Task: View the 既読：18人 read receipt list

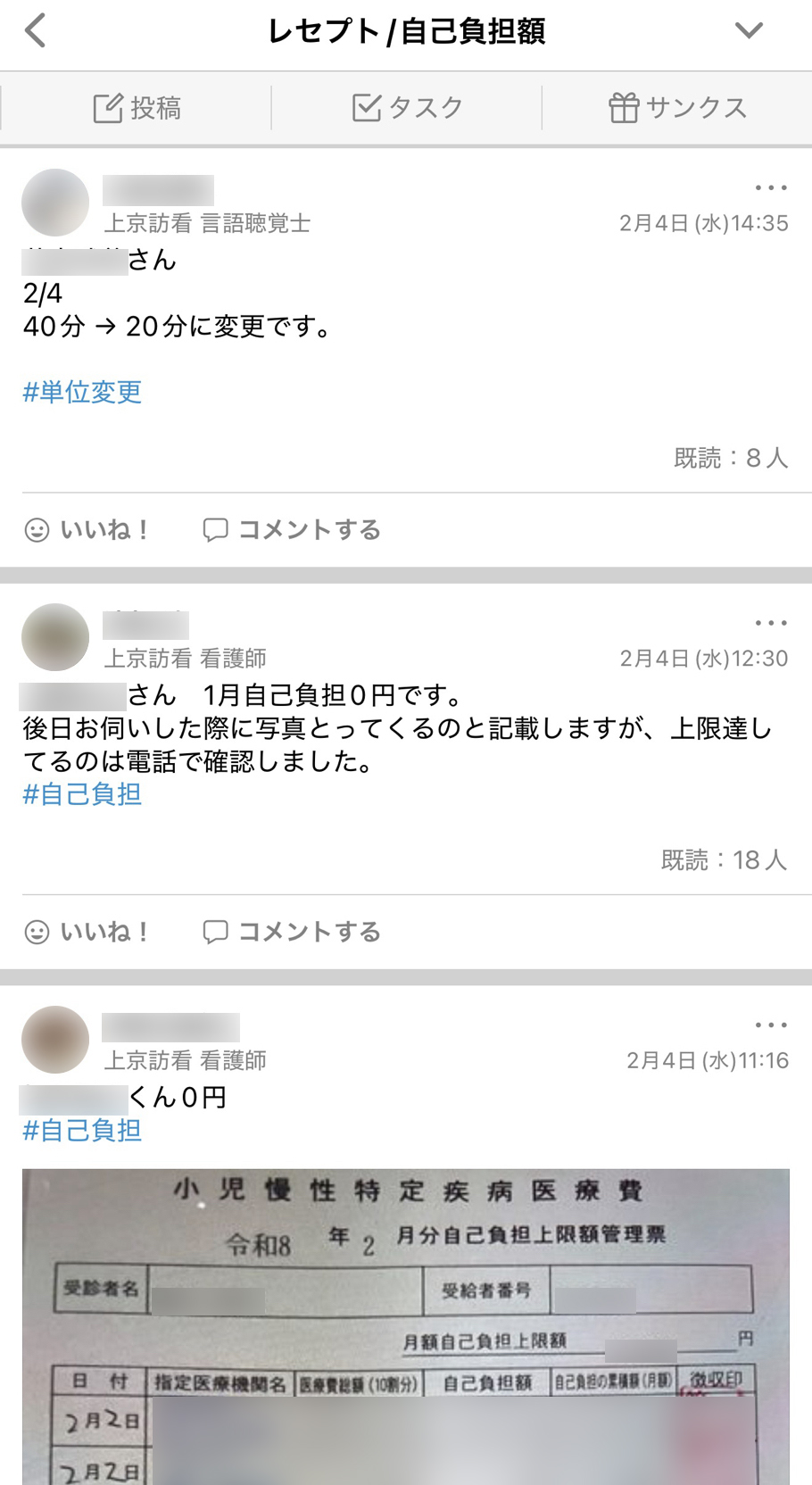Action: (725, 860)
